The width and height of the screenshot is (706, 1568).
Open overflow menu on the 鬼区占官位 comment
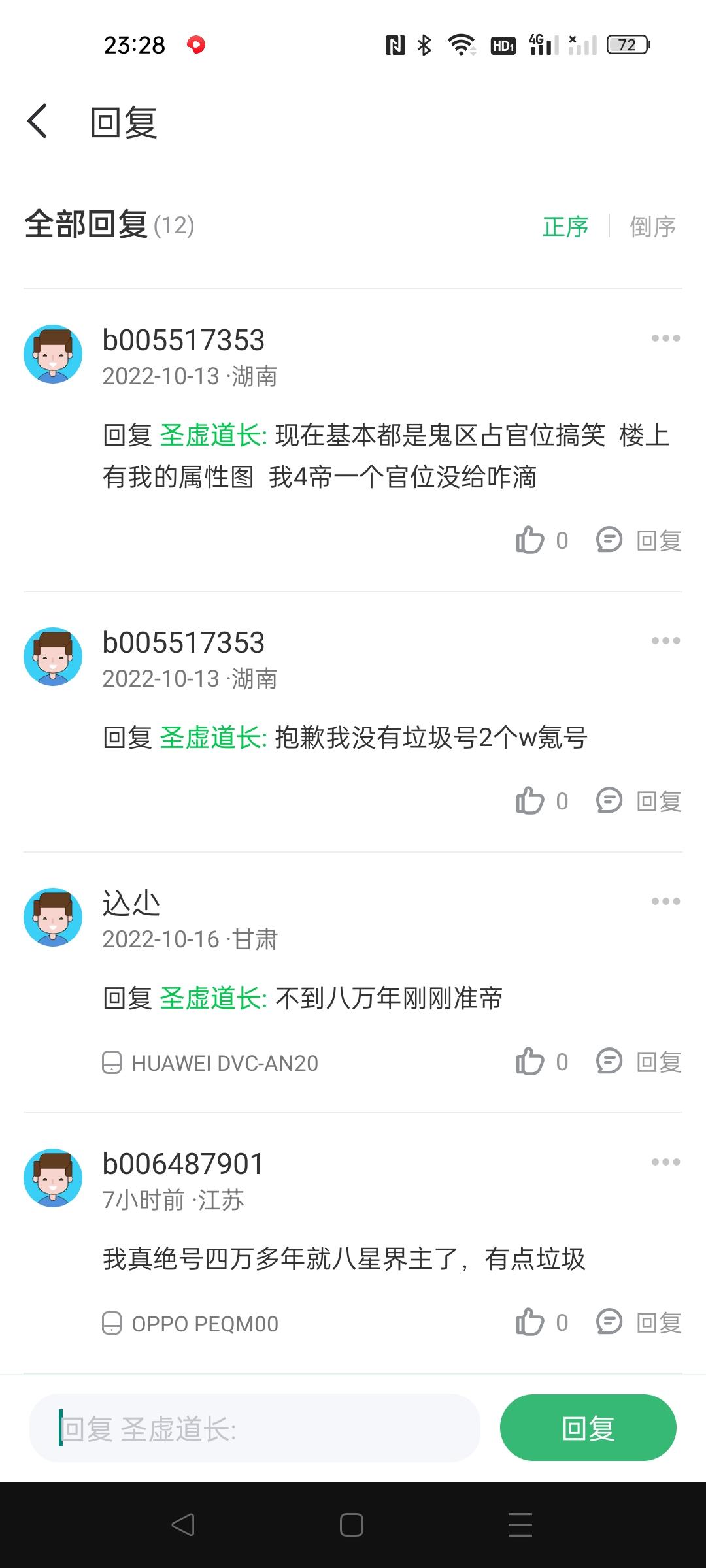(x=665, y=338)
